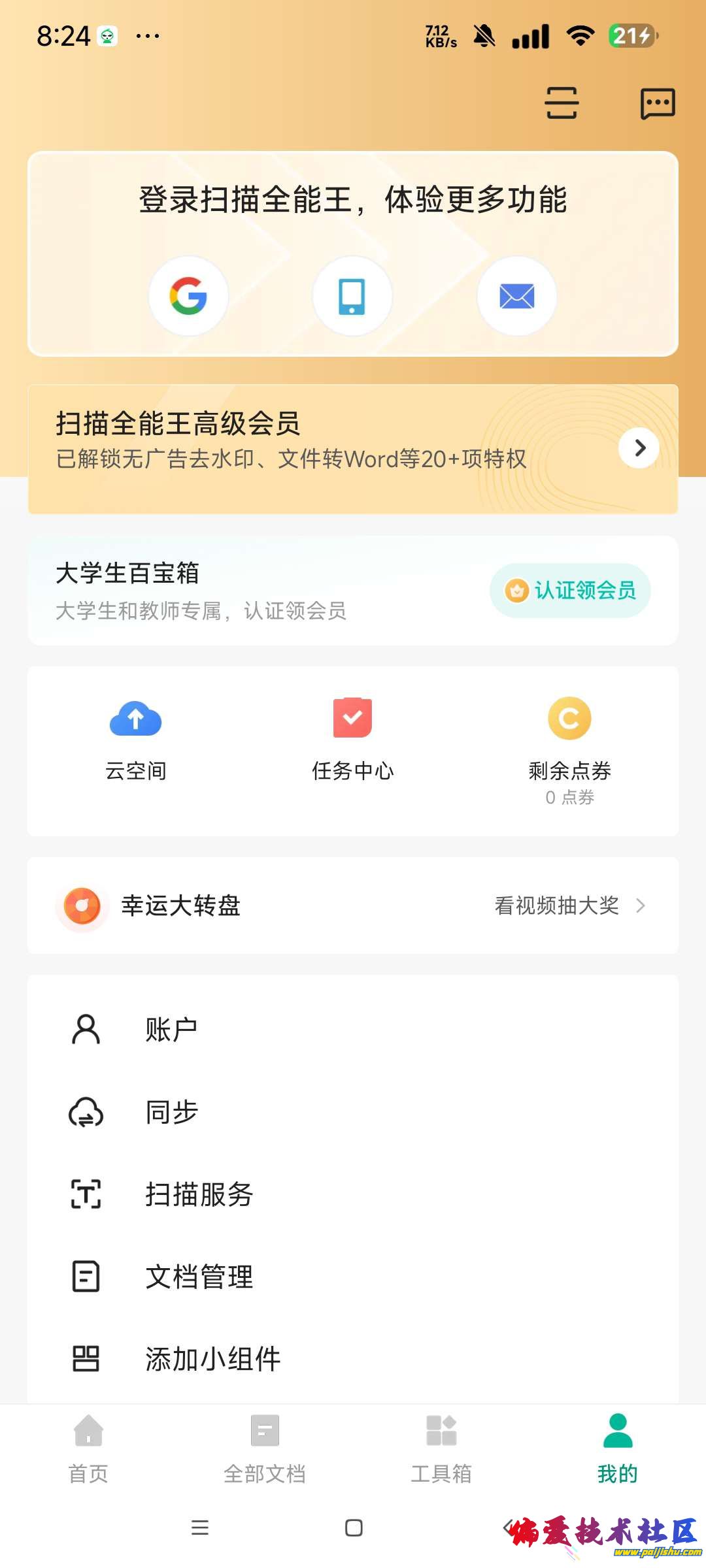The height and width of the screenshot is (1568, 706).
Task: Open the 幸运大转盘 row
Action: click(x=353, y=906)
